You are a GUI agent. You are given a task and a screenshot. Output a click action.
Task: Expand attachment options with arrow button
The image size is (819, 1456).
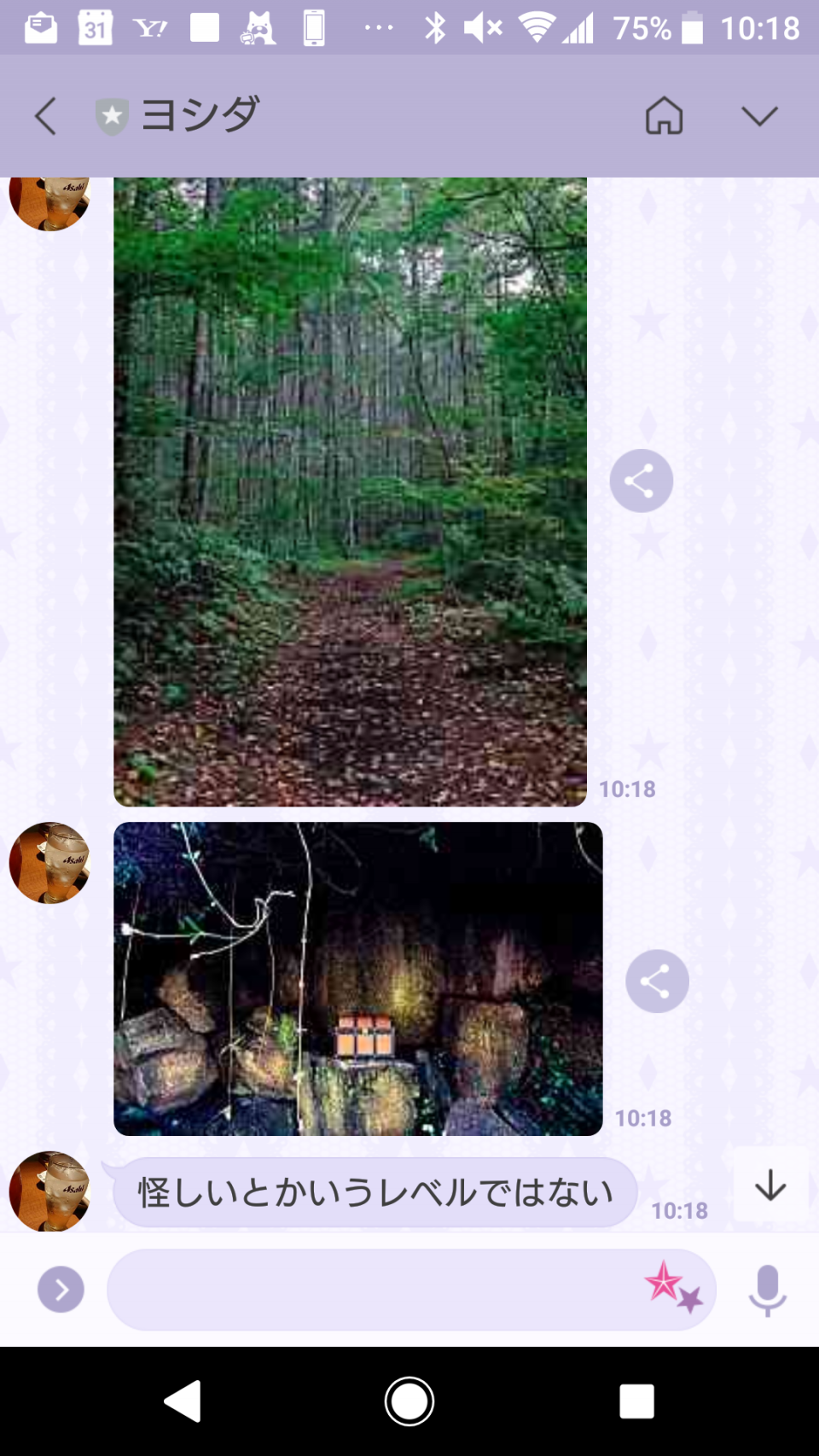point(61,1289)
